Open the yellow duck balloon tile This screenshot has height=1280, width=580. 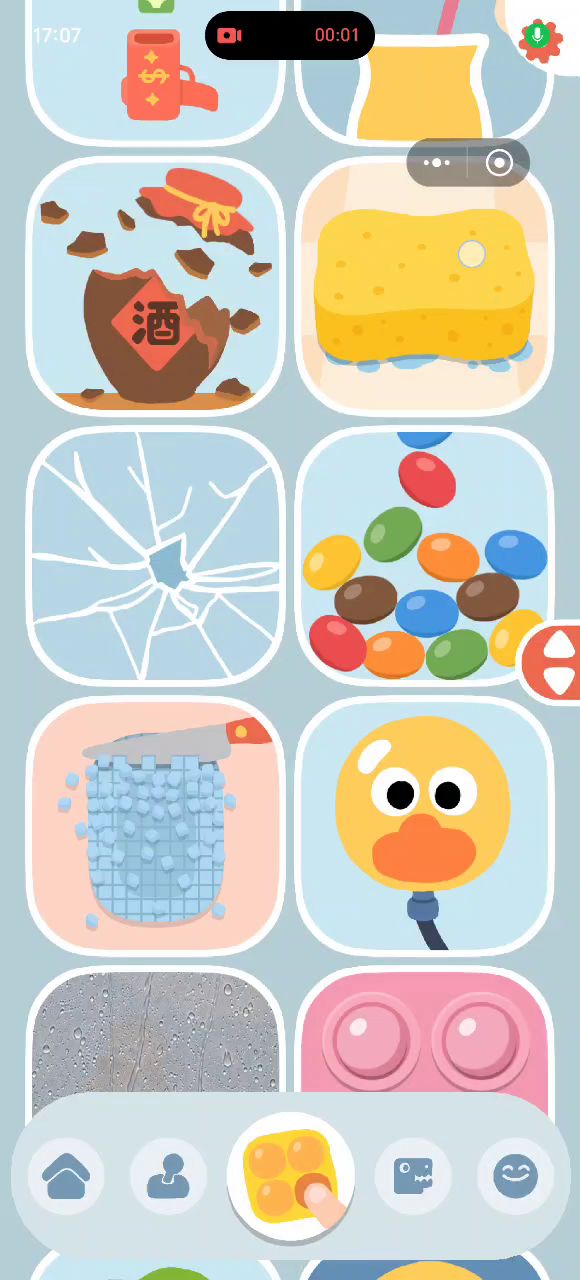tap(424, 826)
